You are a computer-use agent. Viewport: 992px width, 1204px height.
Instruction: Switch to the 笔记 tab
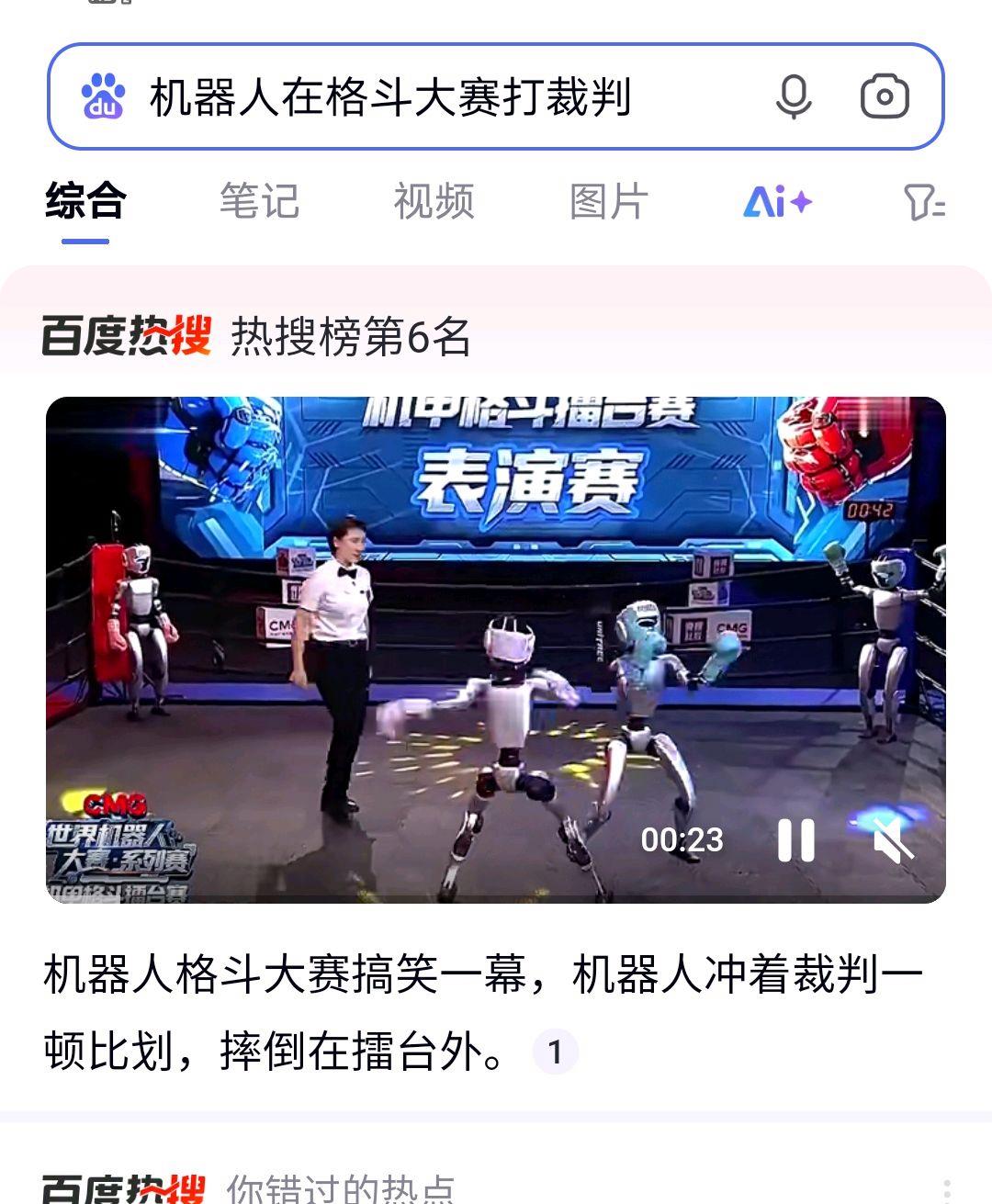coord(259,201)
